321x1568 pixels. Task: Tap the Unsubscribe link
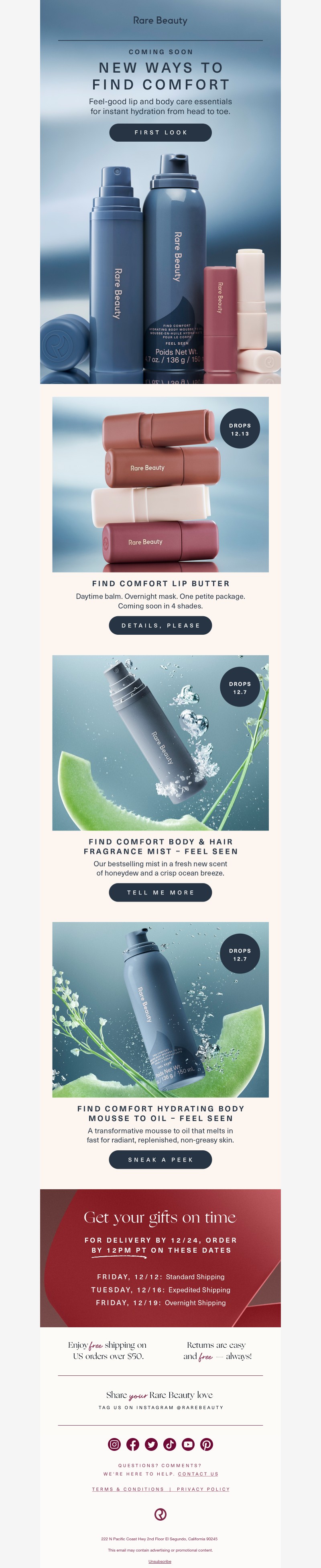[160, 1561]
